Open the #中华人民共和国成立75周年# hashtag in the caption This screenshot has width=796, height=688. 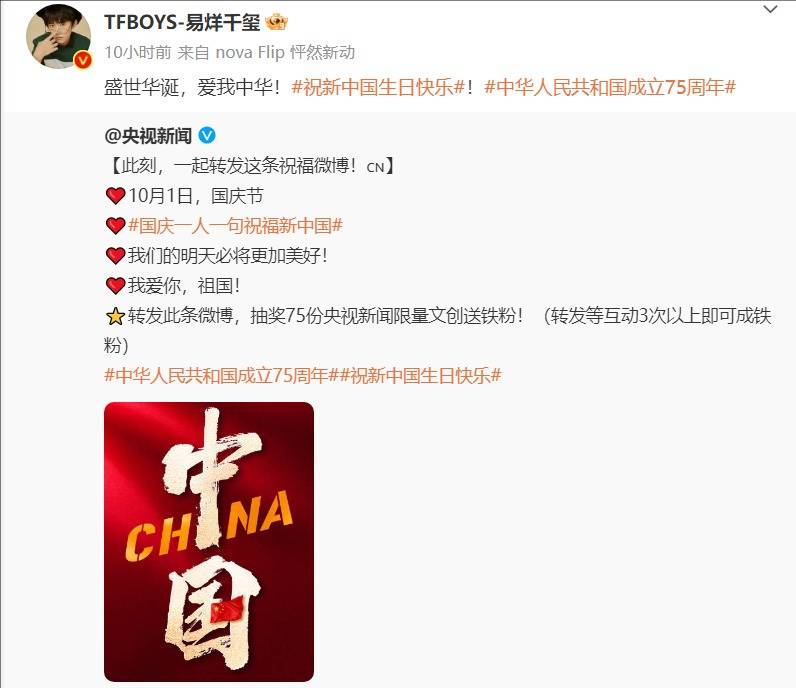[610, 88]
